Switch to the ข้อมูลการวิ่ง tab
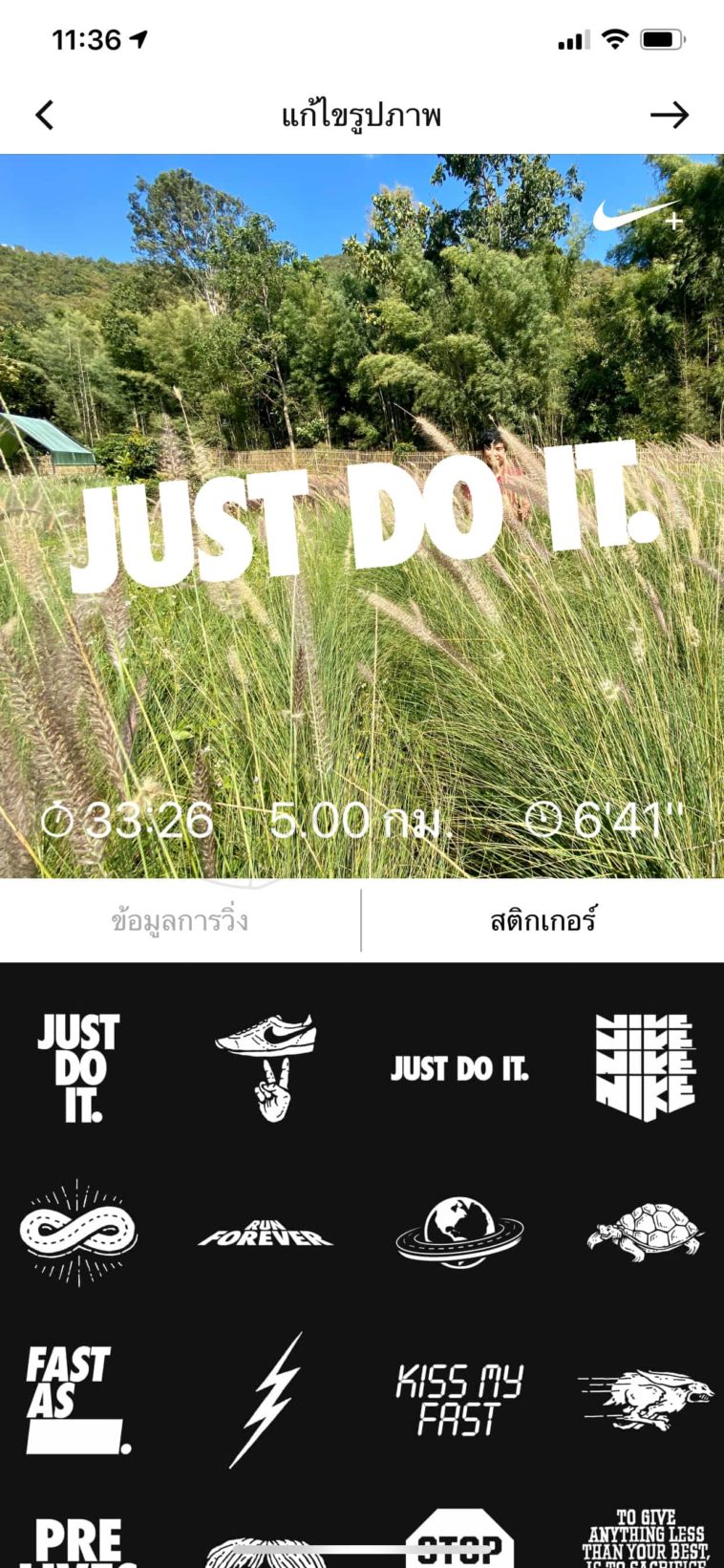This screenshot has height=1568, width=724. point(180,921)
